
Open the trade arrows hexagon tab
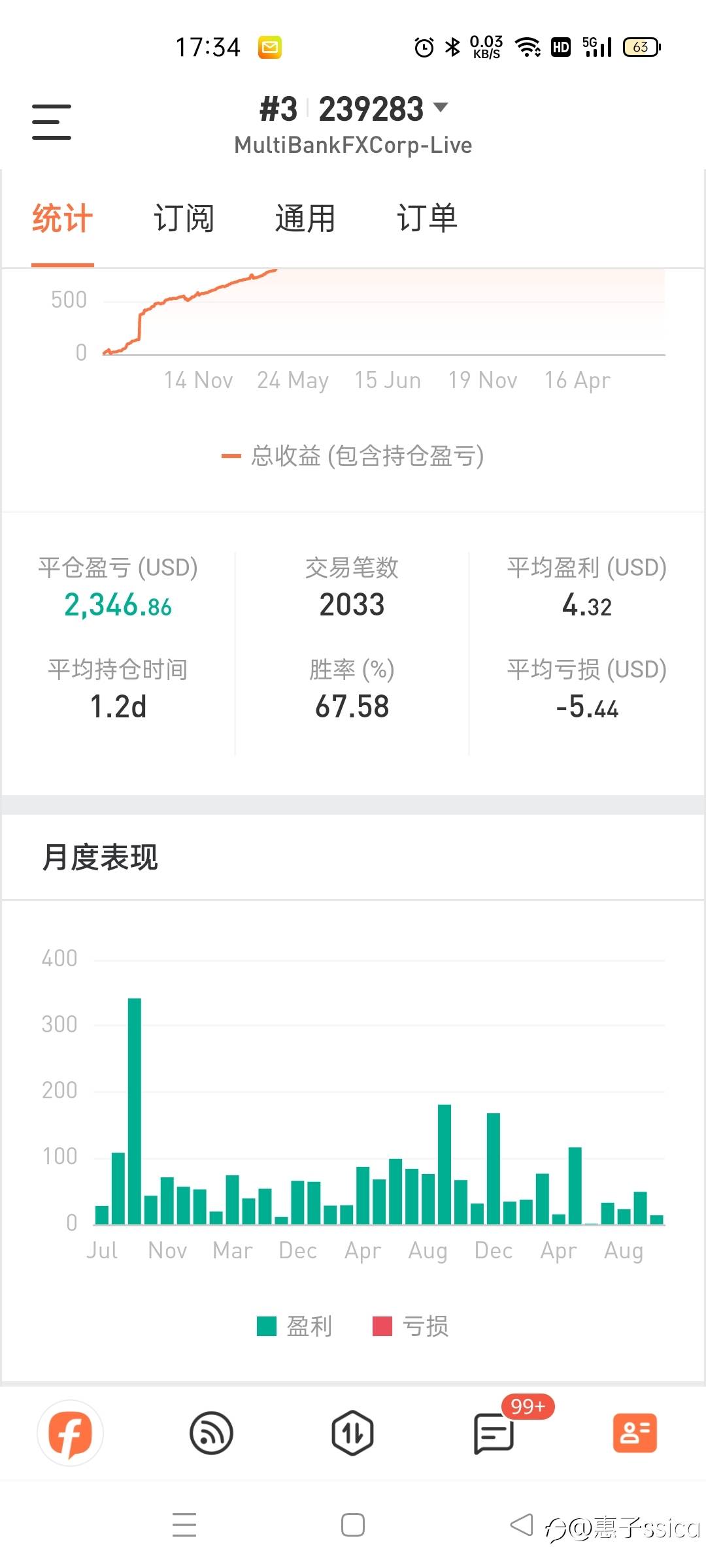tap(352, 1433)
